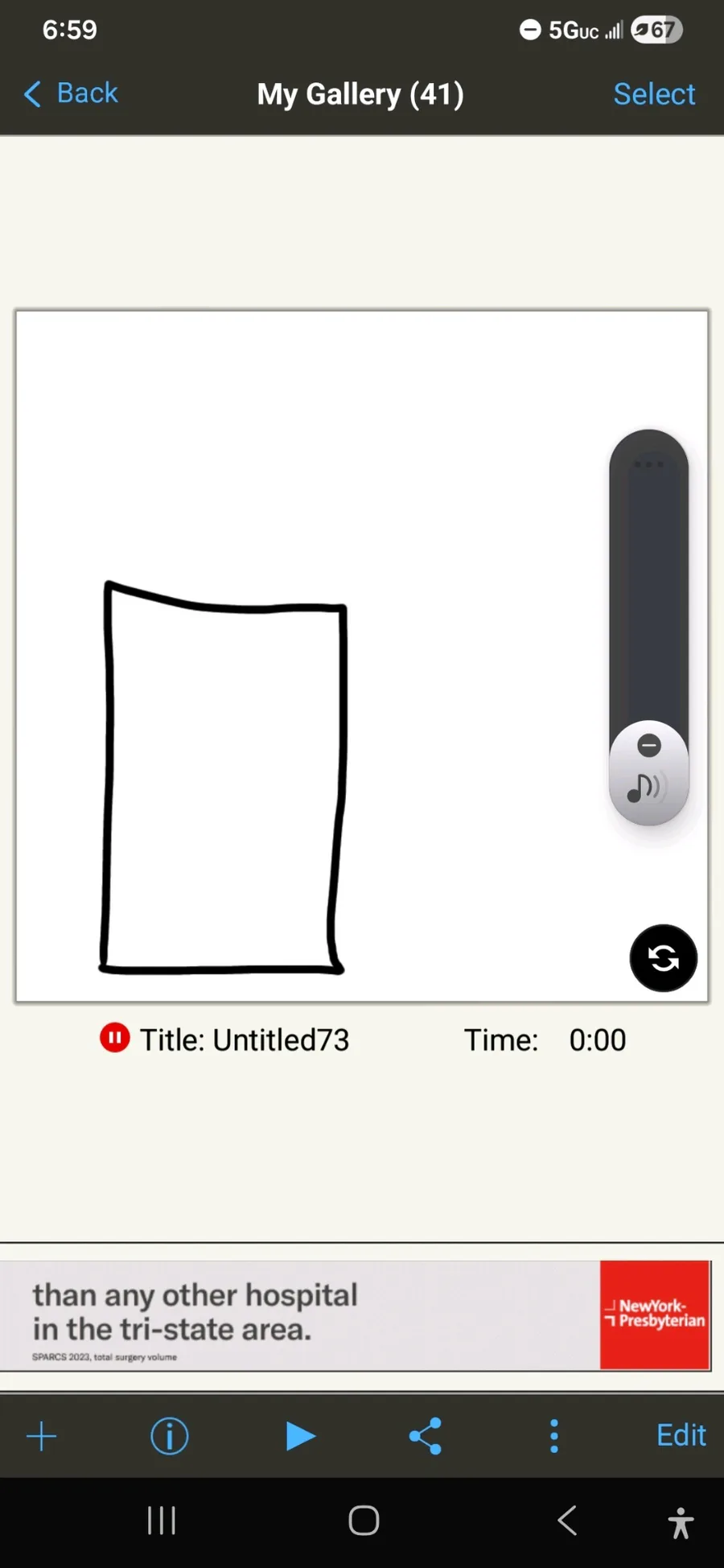Image resolution: width=724 pixels, height=1568 pixels.
Task: Tap Select in the top bar
Action: coord(653,94)
